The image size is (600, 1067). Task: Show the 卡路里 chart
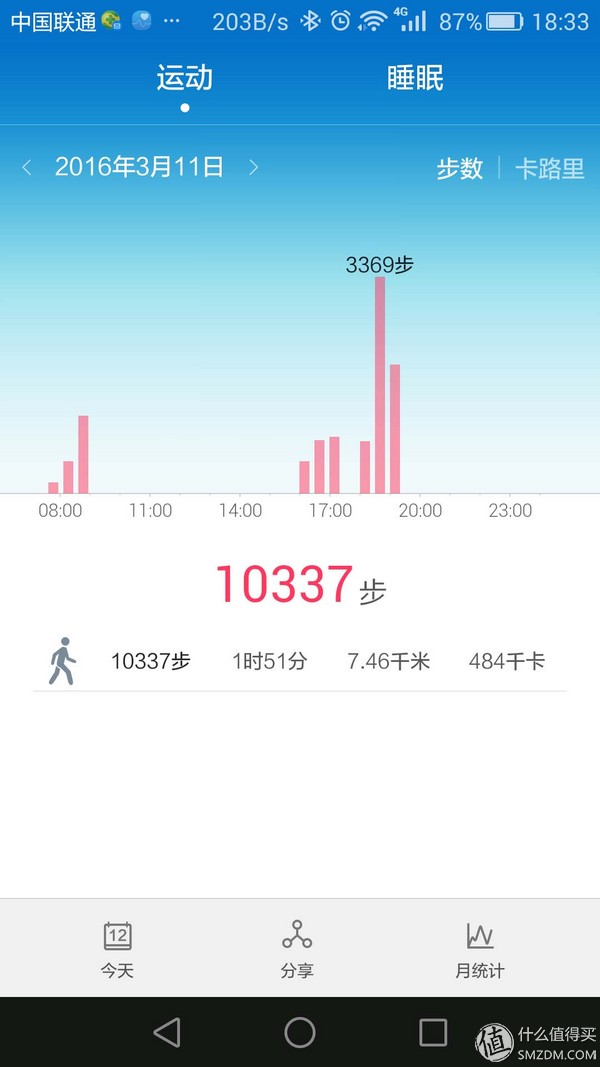tap(549, 168)
